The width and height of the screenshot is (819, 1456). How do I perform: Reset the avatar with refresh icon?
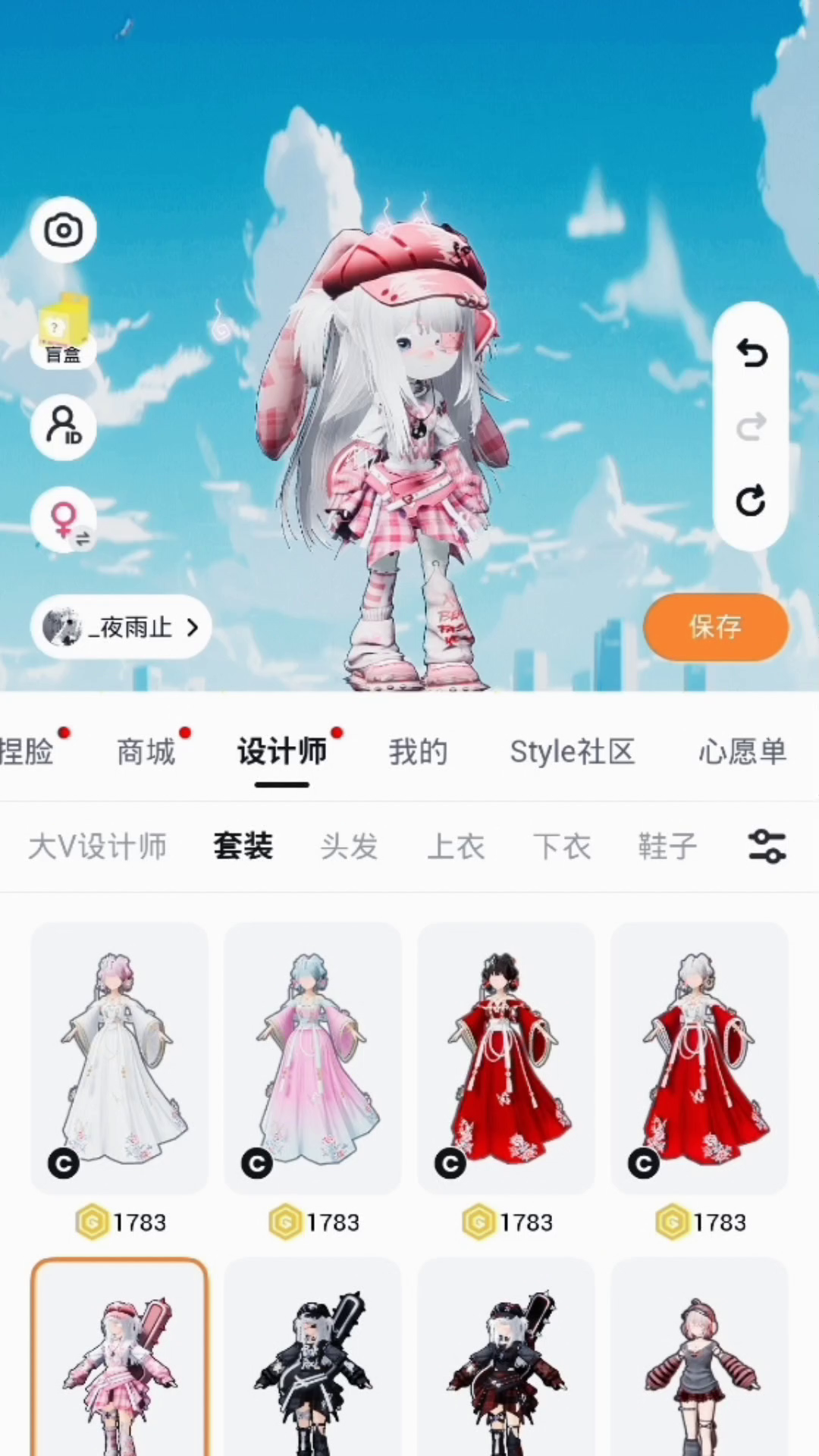751,500
